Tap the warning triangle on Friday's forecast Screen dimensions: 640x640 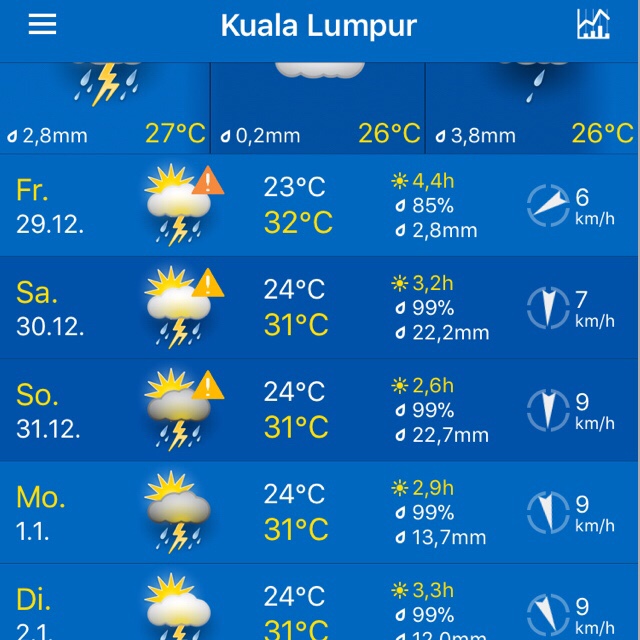click(x=209, y=181)
